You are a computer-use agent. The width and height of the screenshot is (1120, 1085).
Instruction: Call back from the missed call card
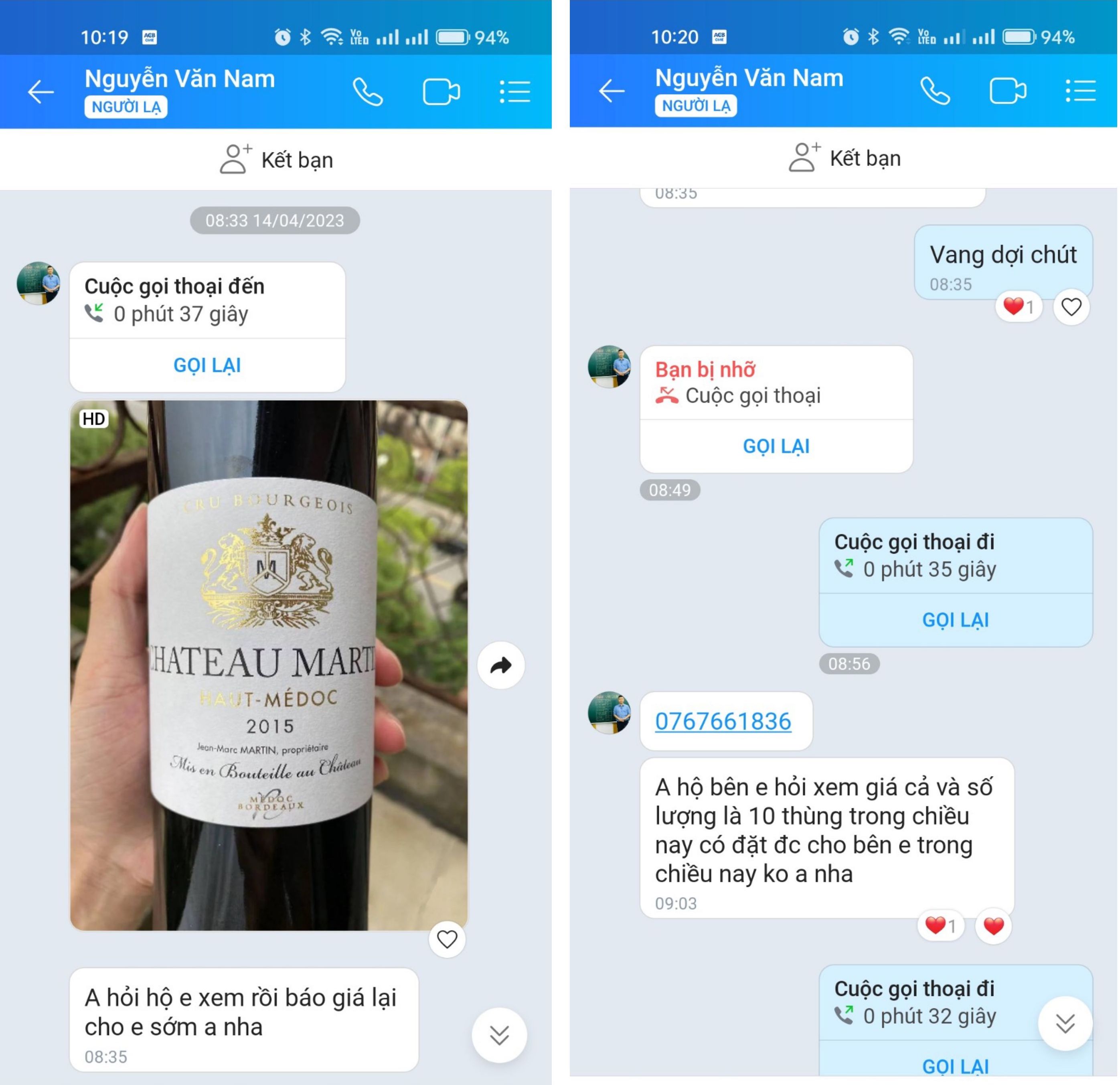coord(776,446)
